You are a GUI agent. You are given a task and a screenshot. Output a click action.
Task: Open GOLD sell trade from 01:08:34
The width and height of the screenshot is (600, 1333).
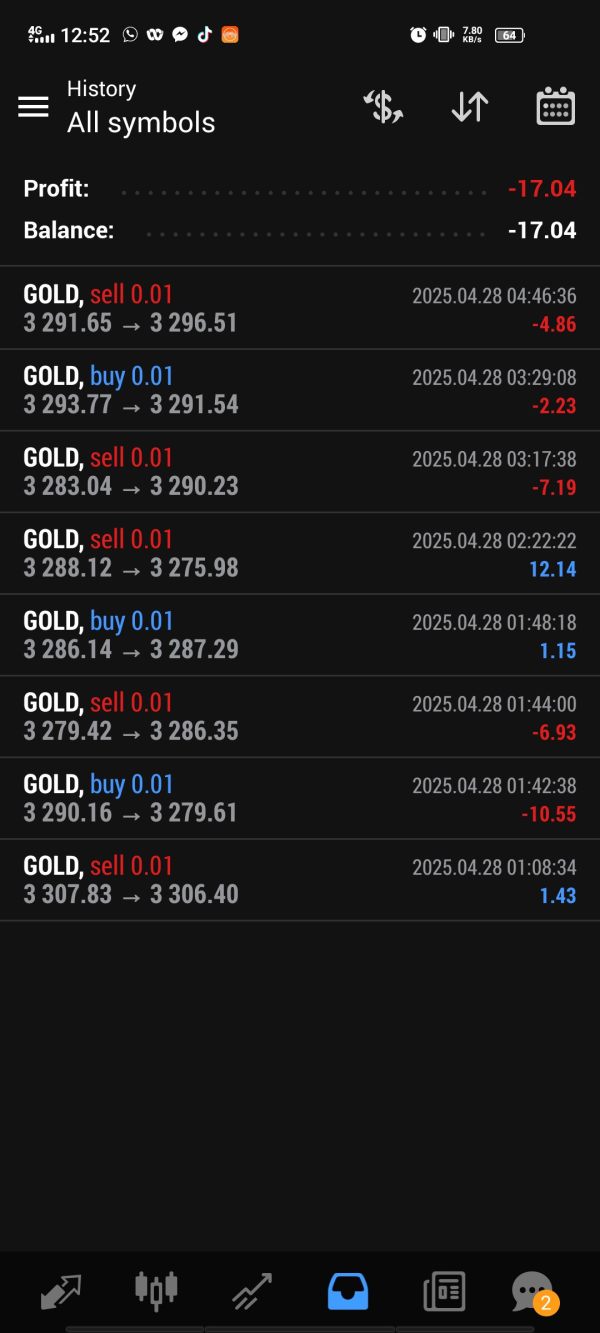point(300,880)
